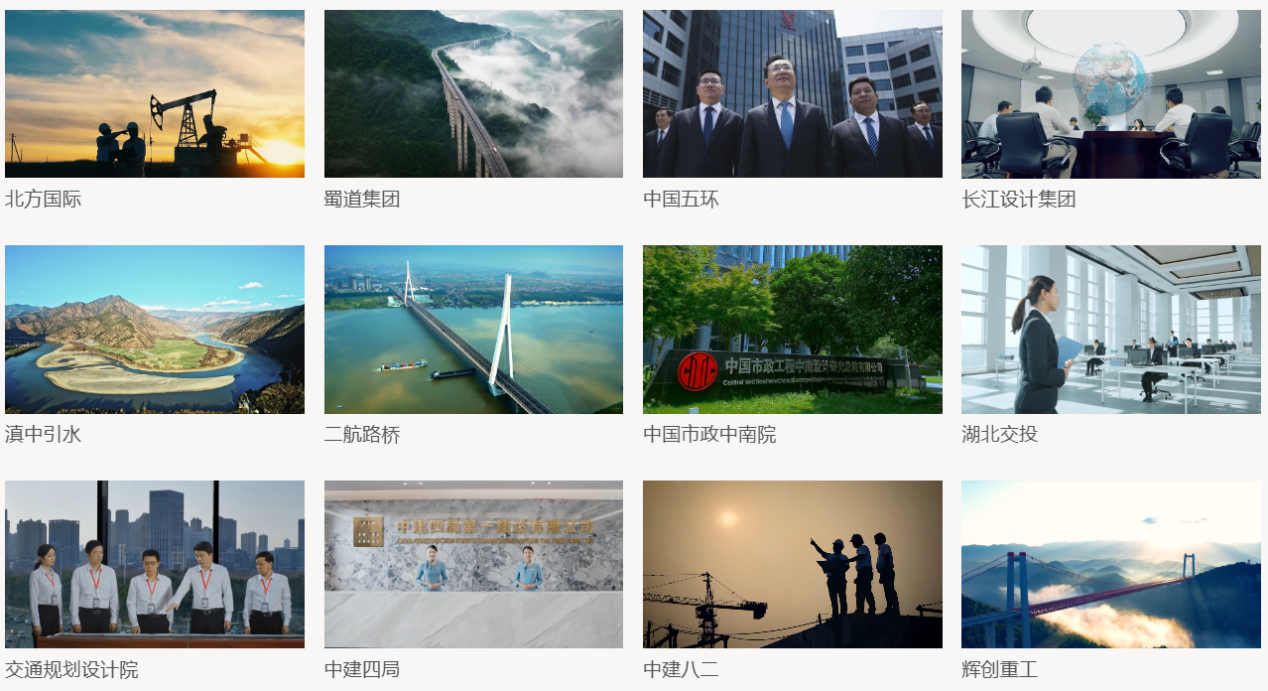
Task: Open the 北方国际 video tile
Action: pos(154,94)
